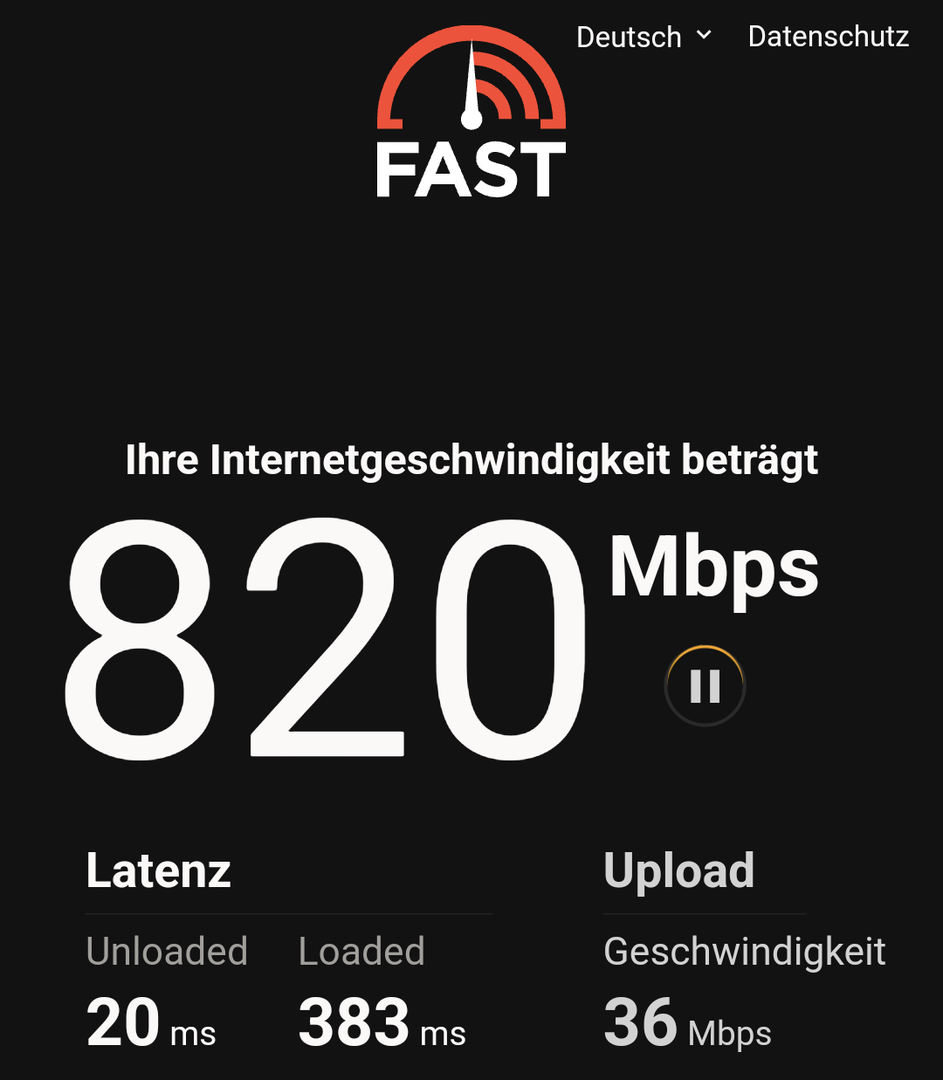Pause the running speed test
This screenshot has height=1080, width=943.
[705, 686]
